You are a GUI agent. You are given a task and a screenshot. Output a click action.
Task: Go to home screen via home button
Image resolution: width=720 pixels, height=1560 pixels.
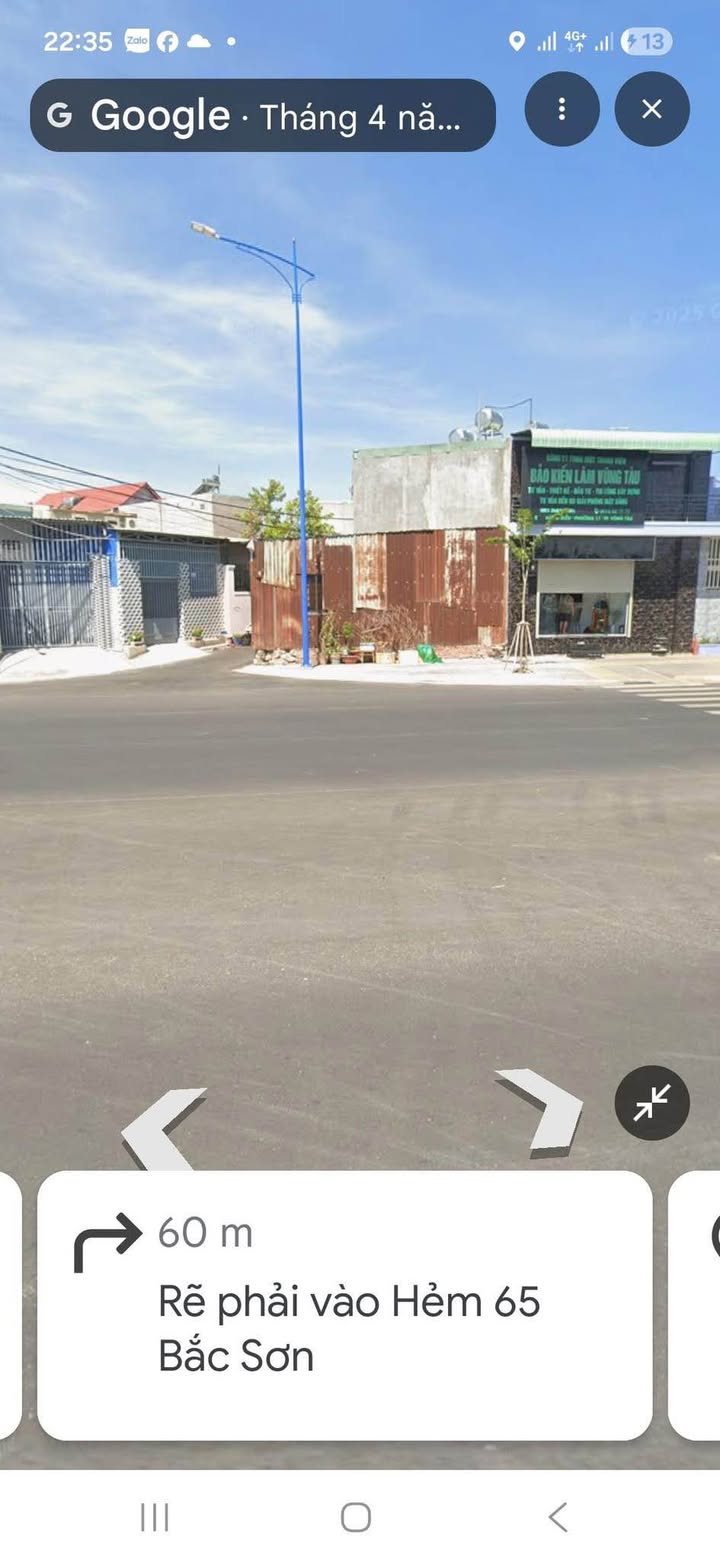pos(356,1517)
